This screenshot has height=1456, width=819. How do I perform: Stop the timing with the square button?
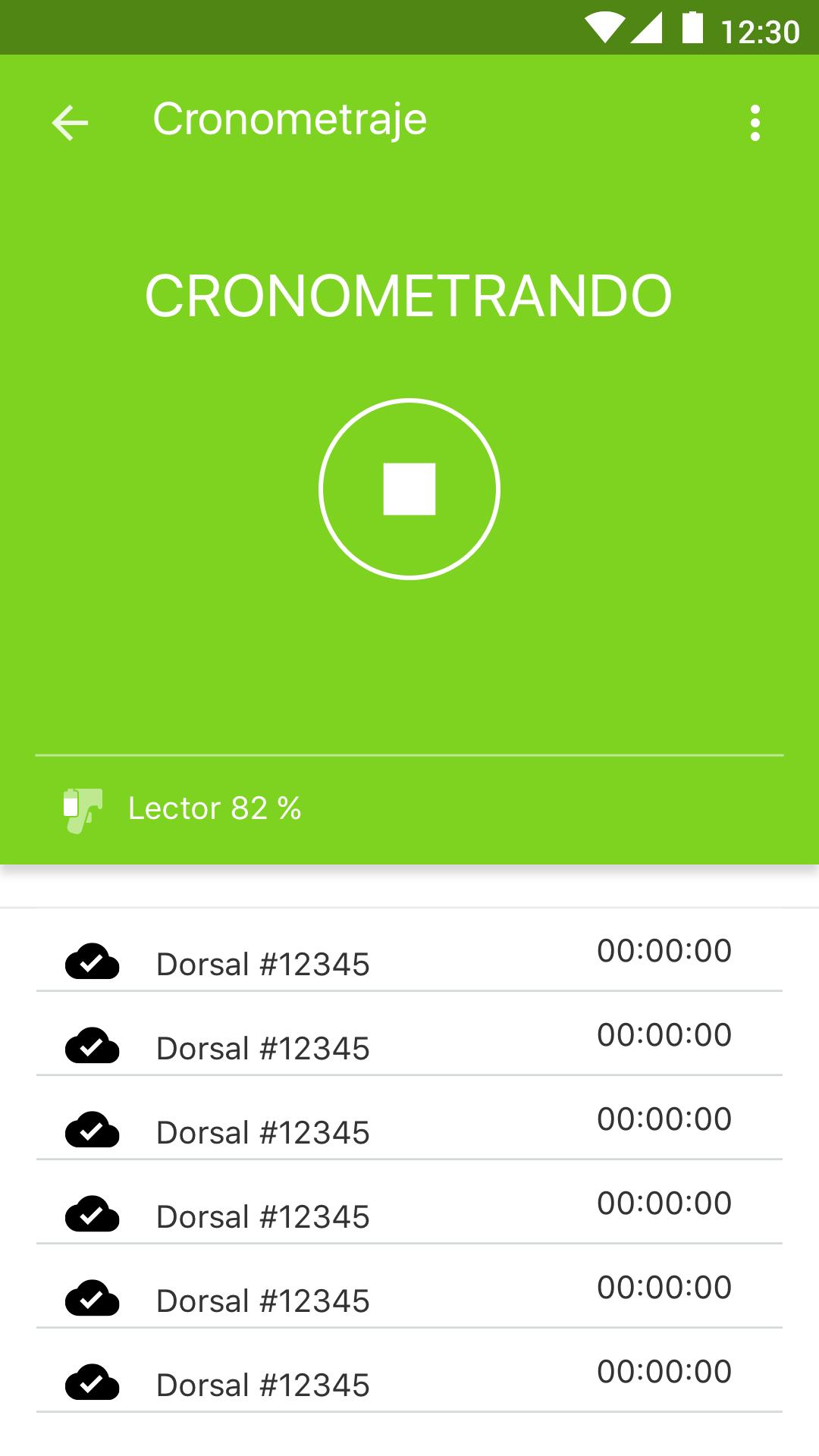point(409,489)
